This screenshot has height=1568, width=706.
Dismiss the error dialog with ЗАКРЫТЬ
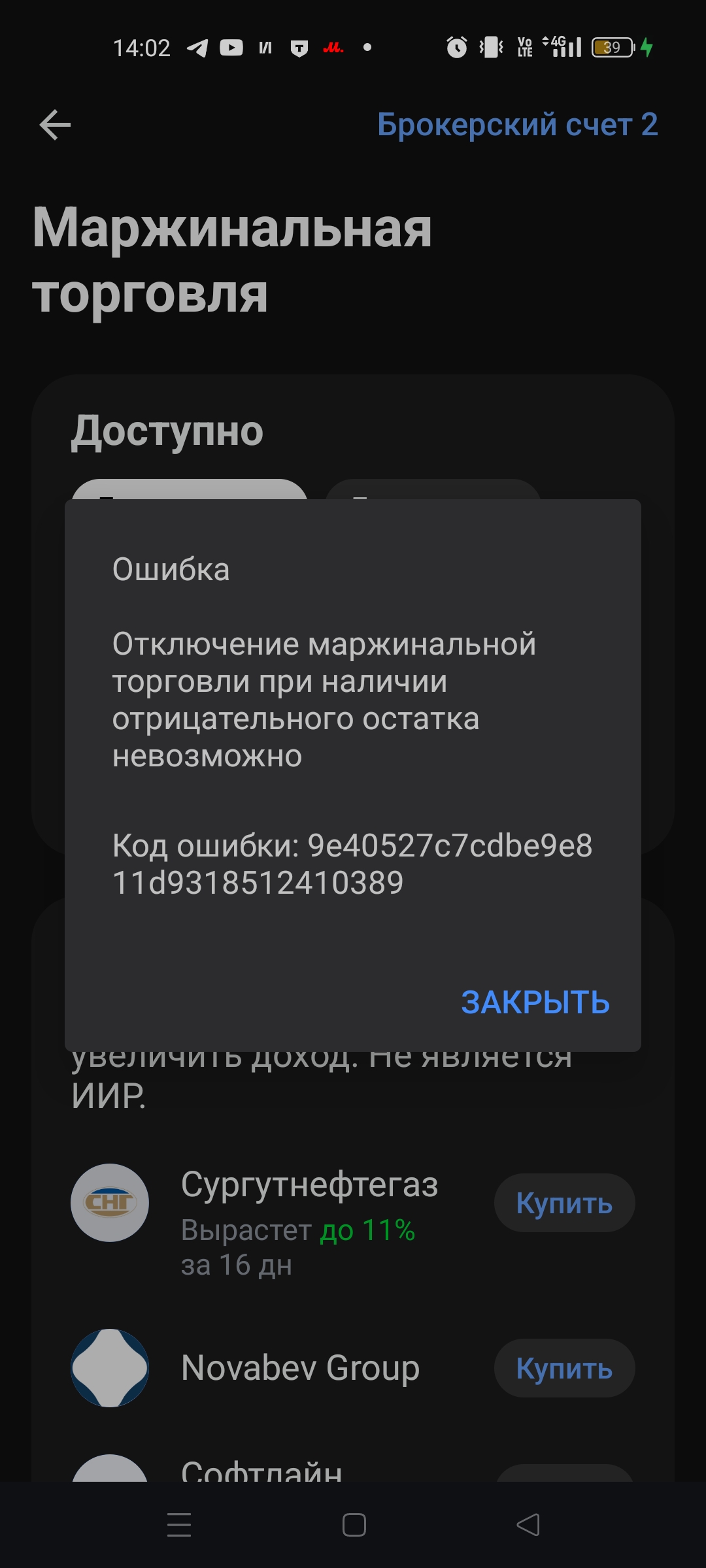point(535,1002)
